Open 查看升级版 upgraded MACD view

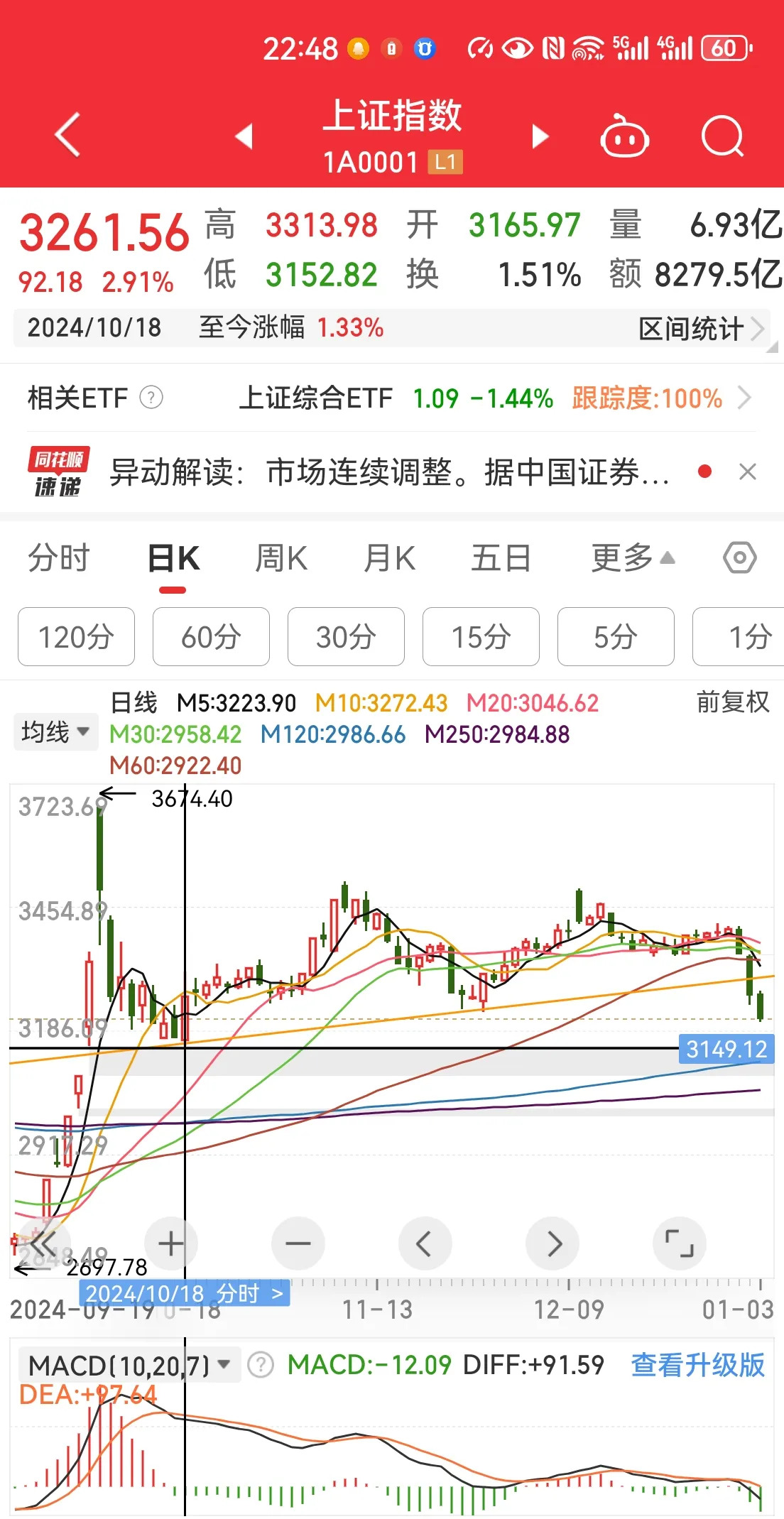point(697,1364)
